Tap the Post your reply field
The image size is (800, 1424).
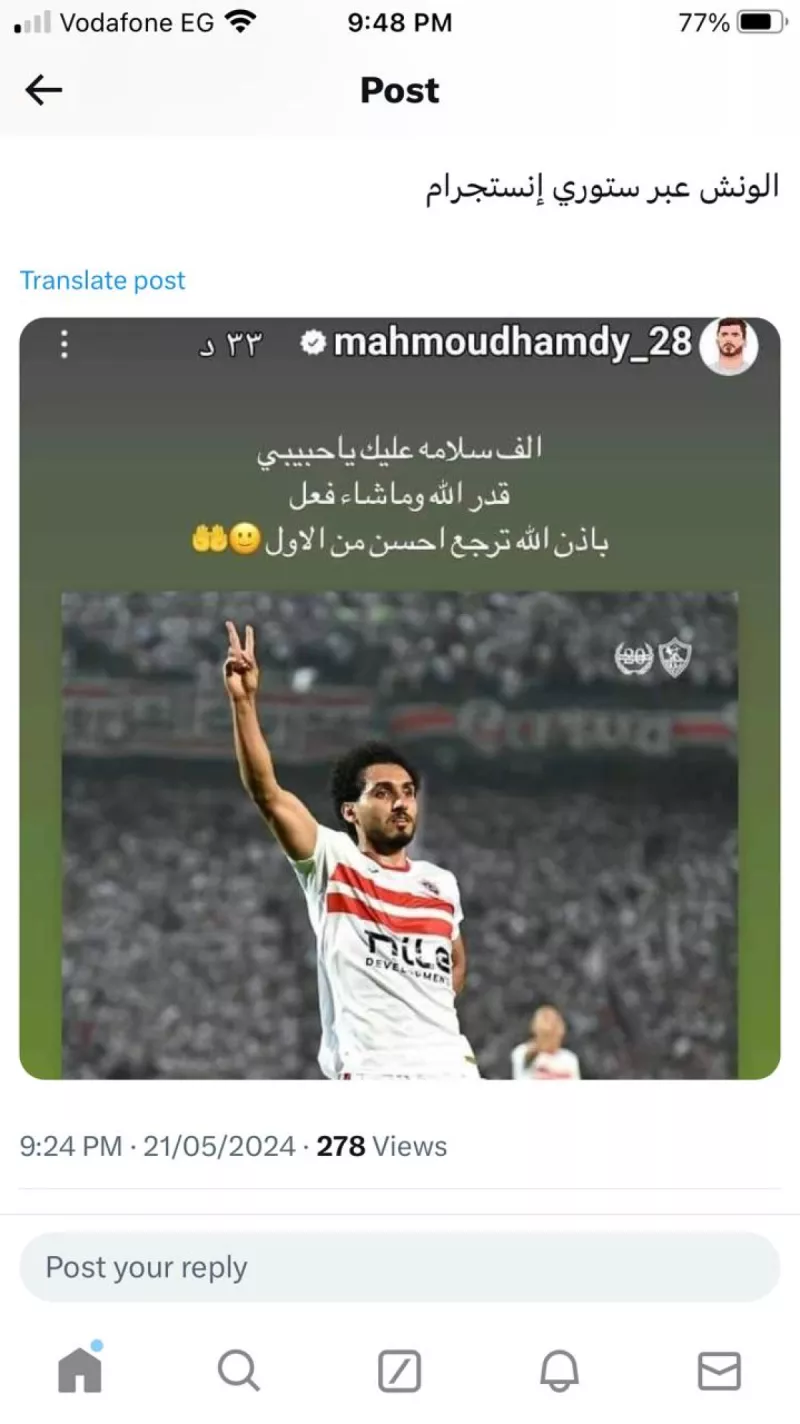tap(400, 1266)
